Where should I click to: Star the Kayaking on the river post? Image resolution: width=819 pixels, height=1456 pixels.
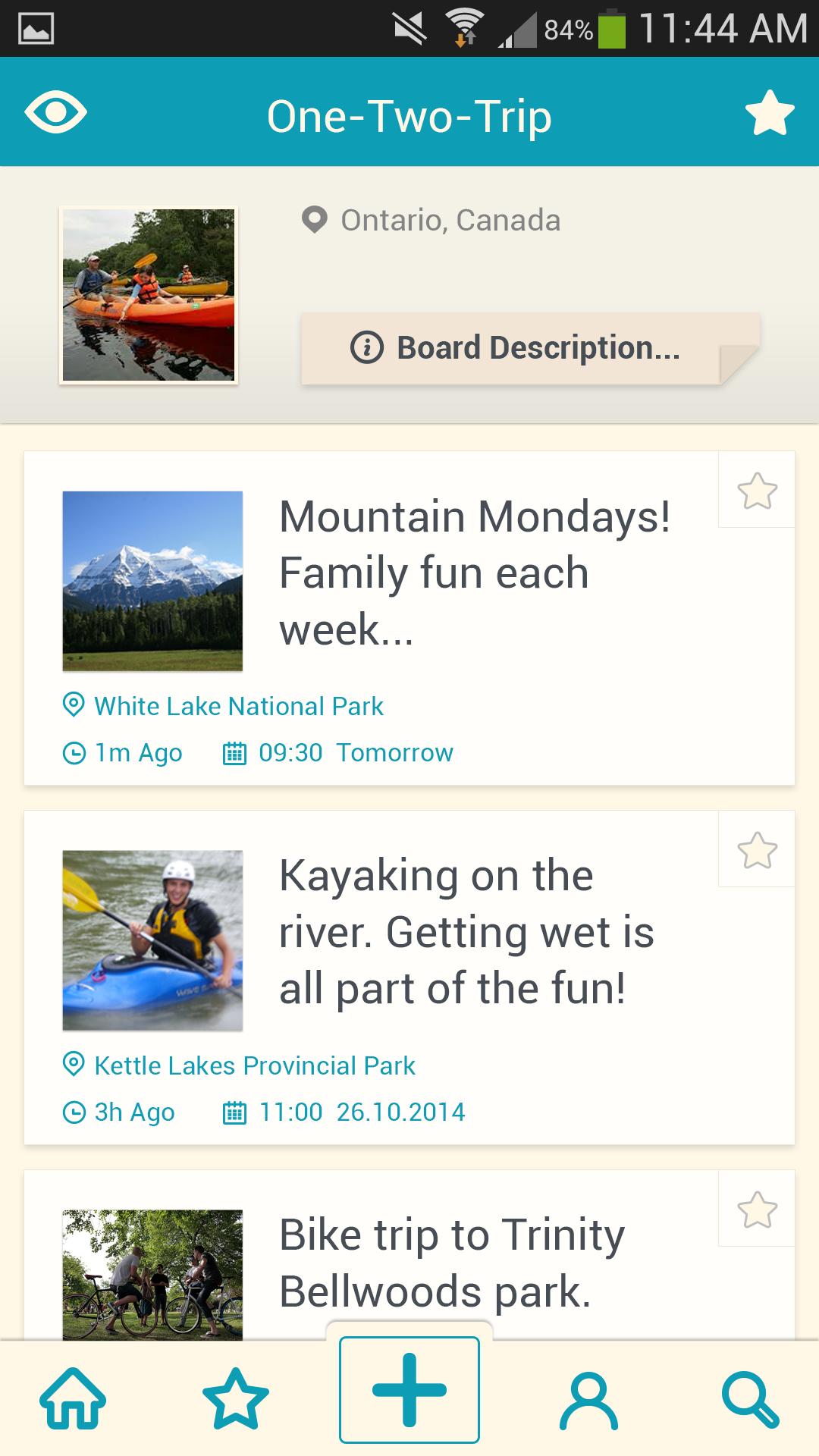point(757,850)
